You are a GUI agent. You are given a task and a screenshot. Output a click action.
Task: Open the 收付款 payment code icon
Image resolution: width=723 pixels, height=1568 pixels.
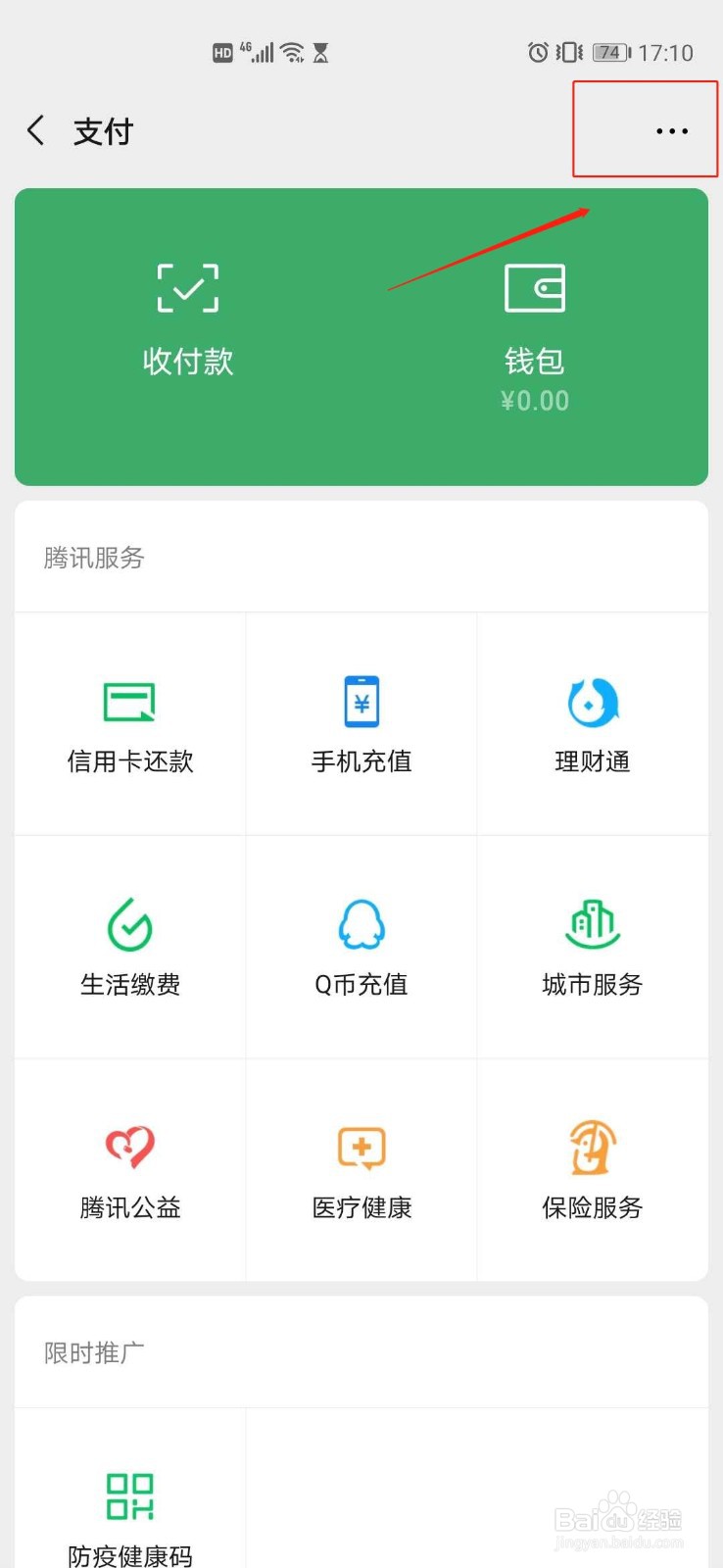pyautogui.click(x=187, y=314)
